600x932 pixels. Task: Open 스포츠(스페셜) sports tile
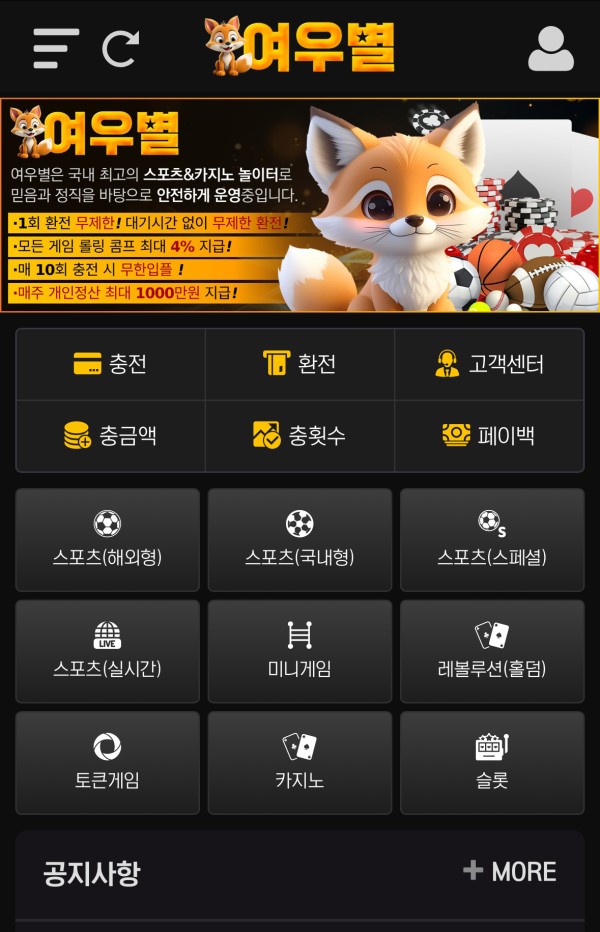click(492, 540)
